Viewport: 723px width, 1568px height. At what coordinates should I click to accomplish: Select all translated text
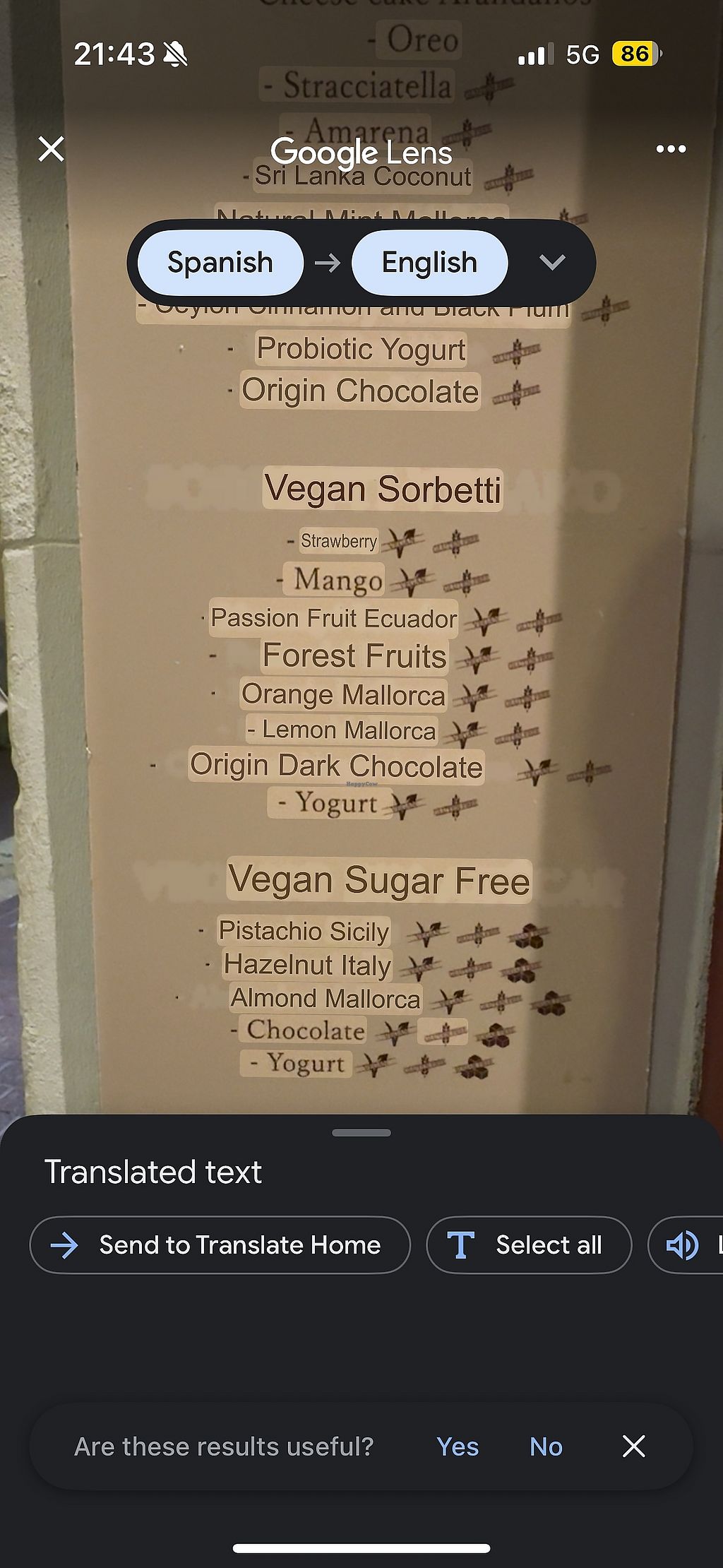(529, 1245)
